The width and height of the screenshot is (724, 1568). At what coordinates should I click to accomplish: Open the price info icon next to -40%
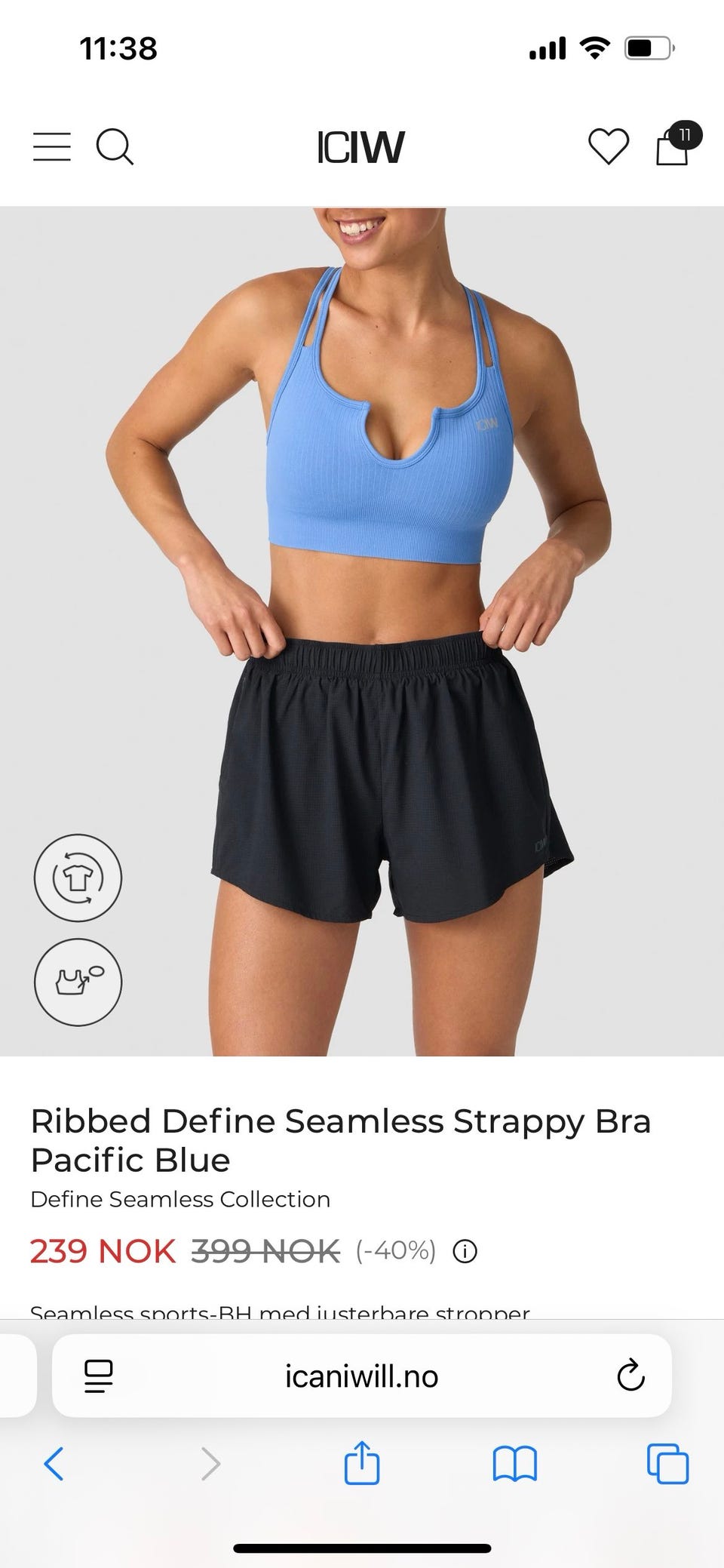(x=465, y=1252)
